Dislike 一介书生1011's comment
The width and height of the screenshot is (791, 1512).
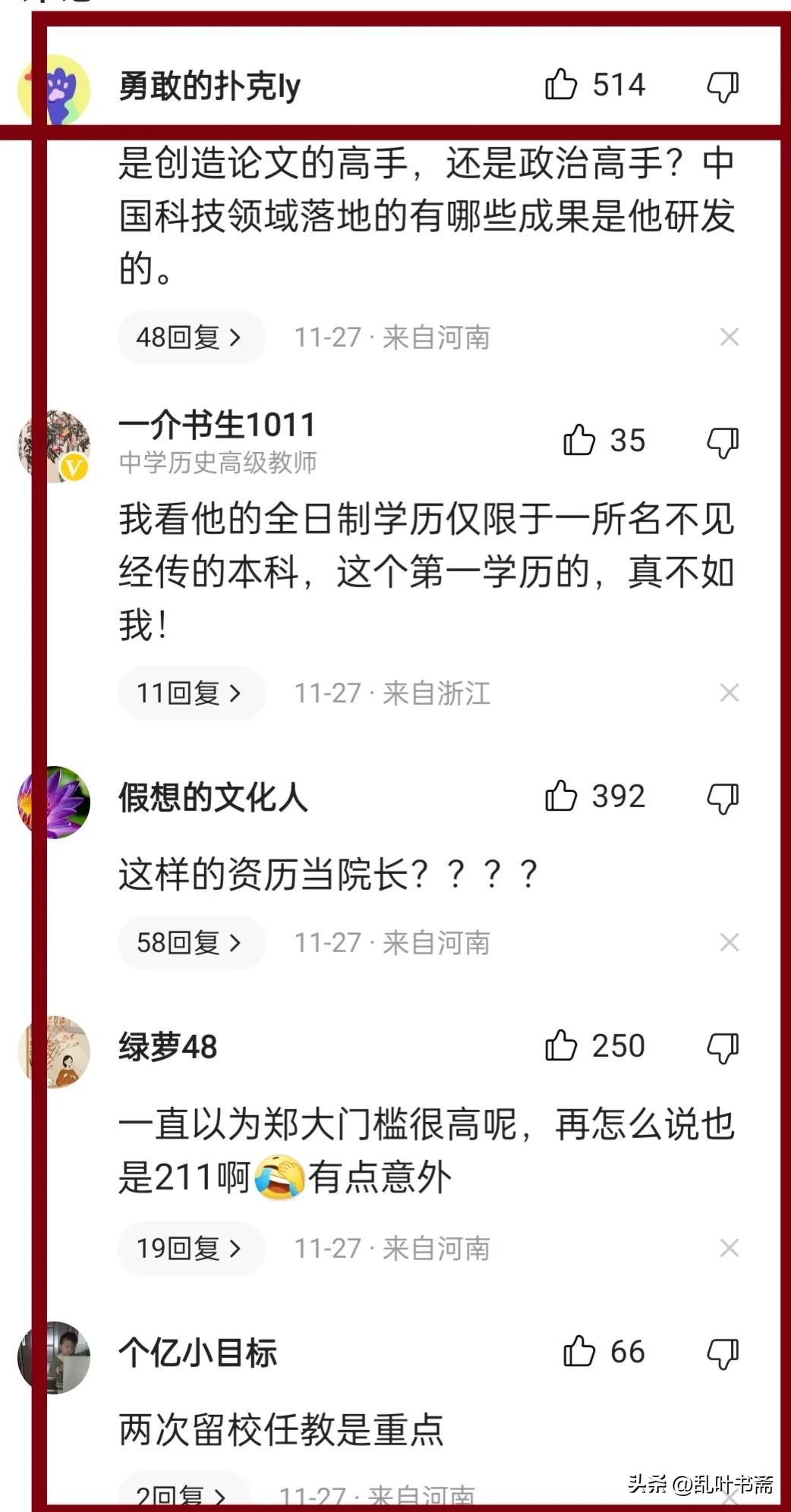pos(722,442)
